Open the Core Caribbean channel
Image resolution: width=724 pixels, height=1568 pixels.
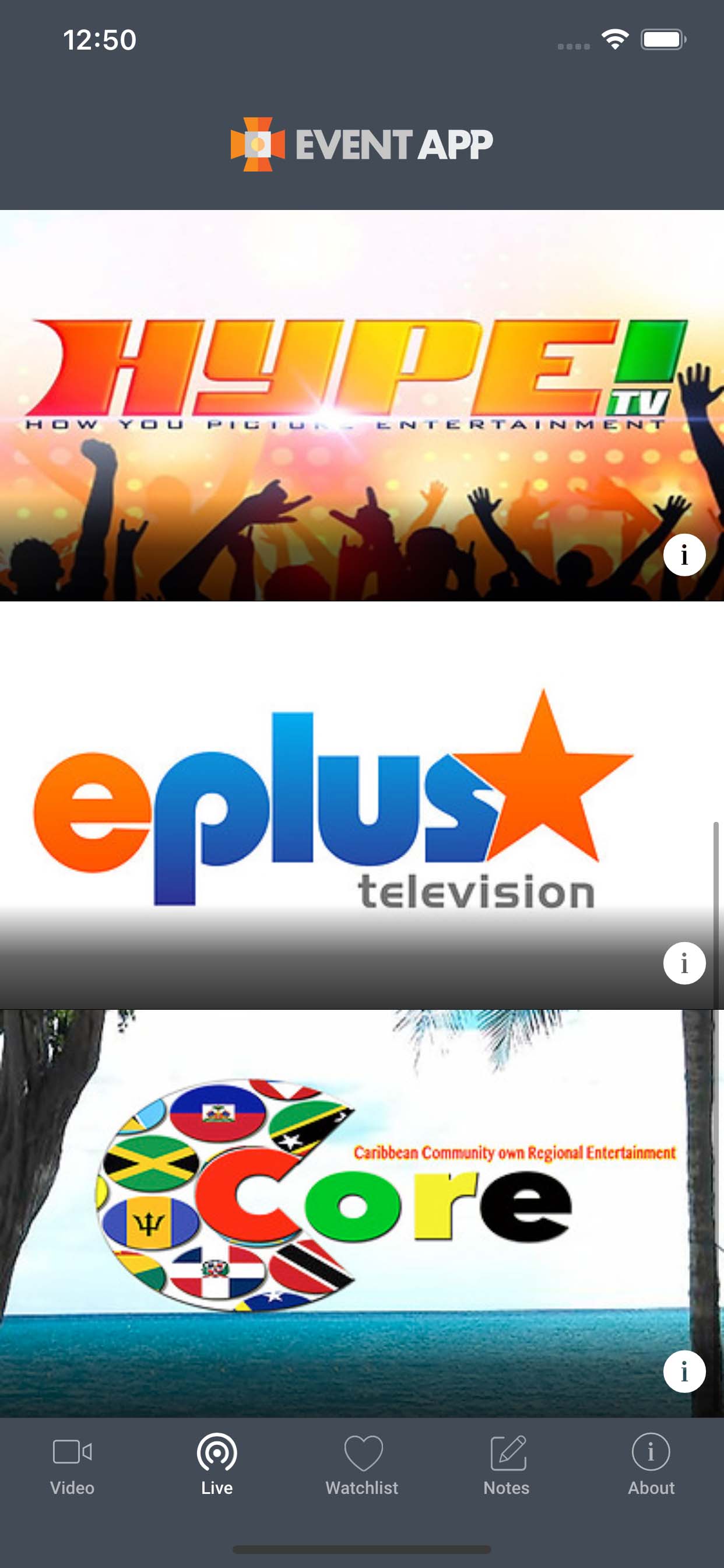click(362, 1213)
